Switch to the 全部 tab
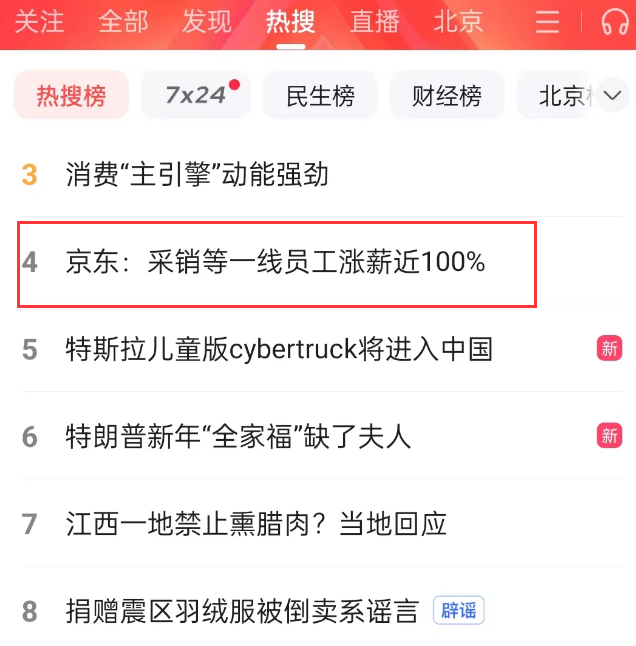Screen dimensions: 636x646 pyautogui.click(x=123, y=21)
